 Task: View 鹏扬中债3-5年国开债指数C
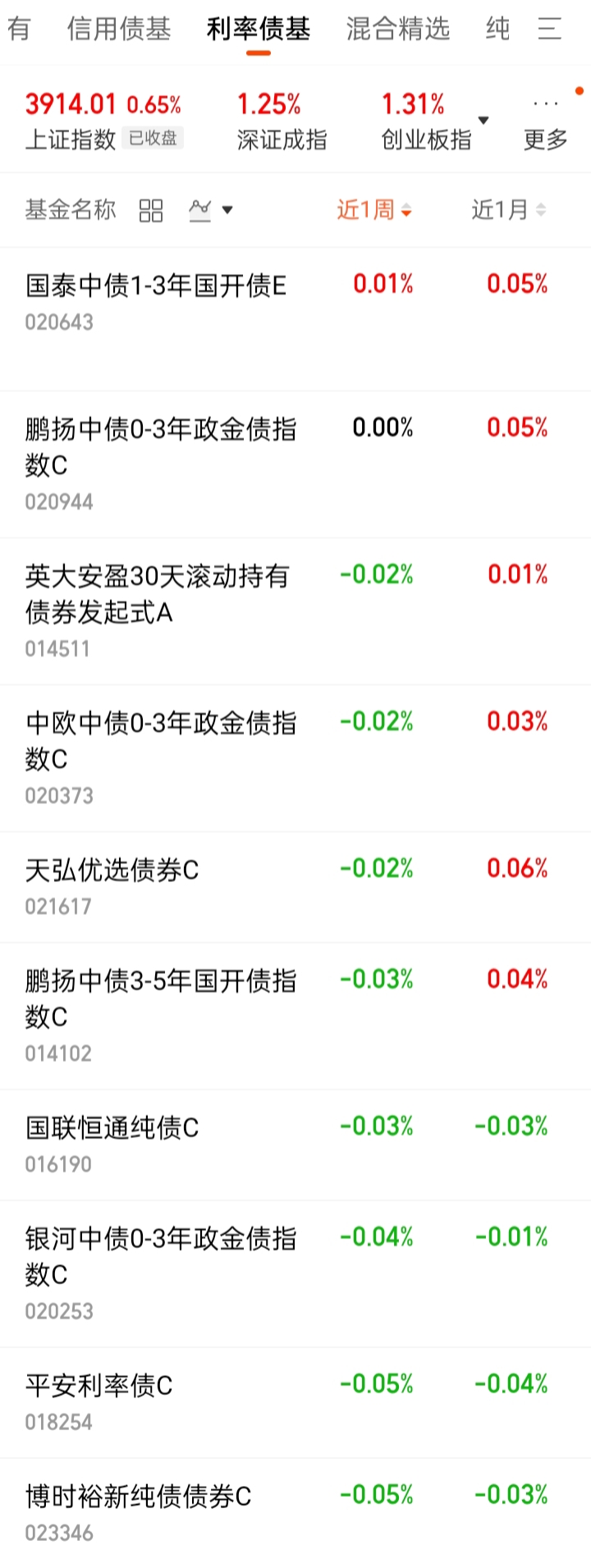coord(161,998)
